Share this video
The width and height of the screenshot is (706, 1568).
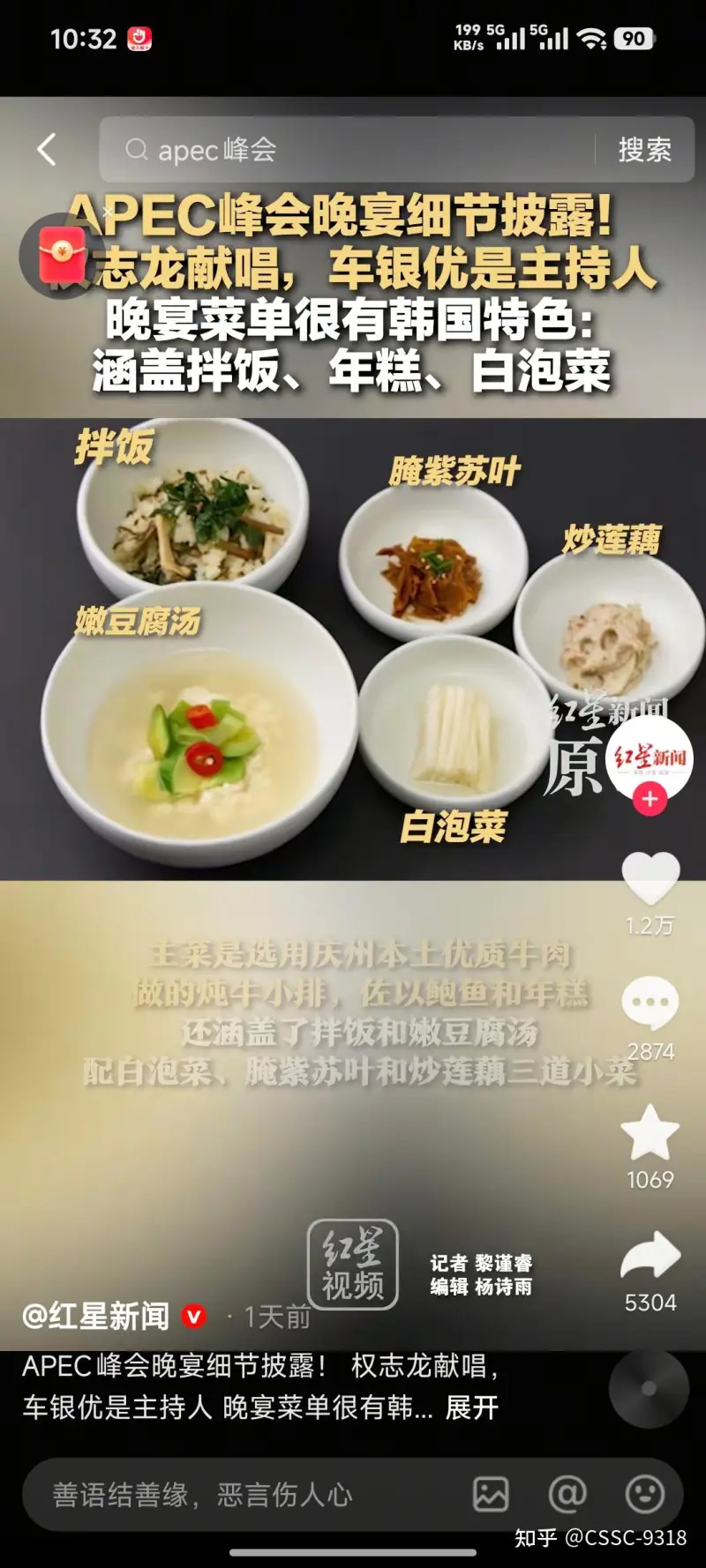[x=650, y=1256]
